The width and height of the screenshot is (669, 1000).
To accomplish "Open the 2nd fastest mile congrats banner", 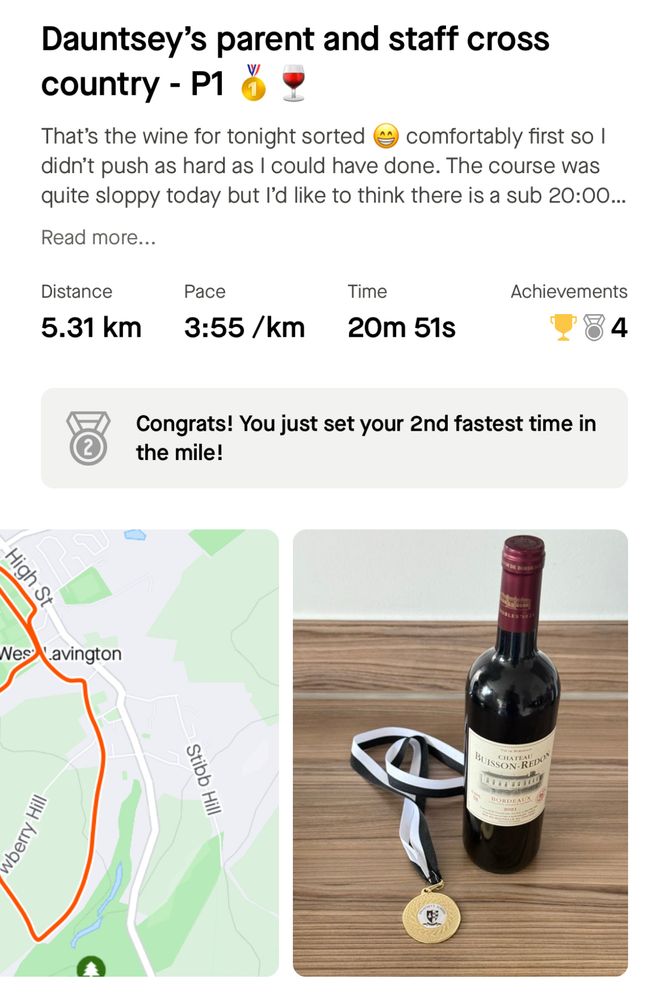I will click(334, 438).
